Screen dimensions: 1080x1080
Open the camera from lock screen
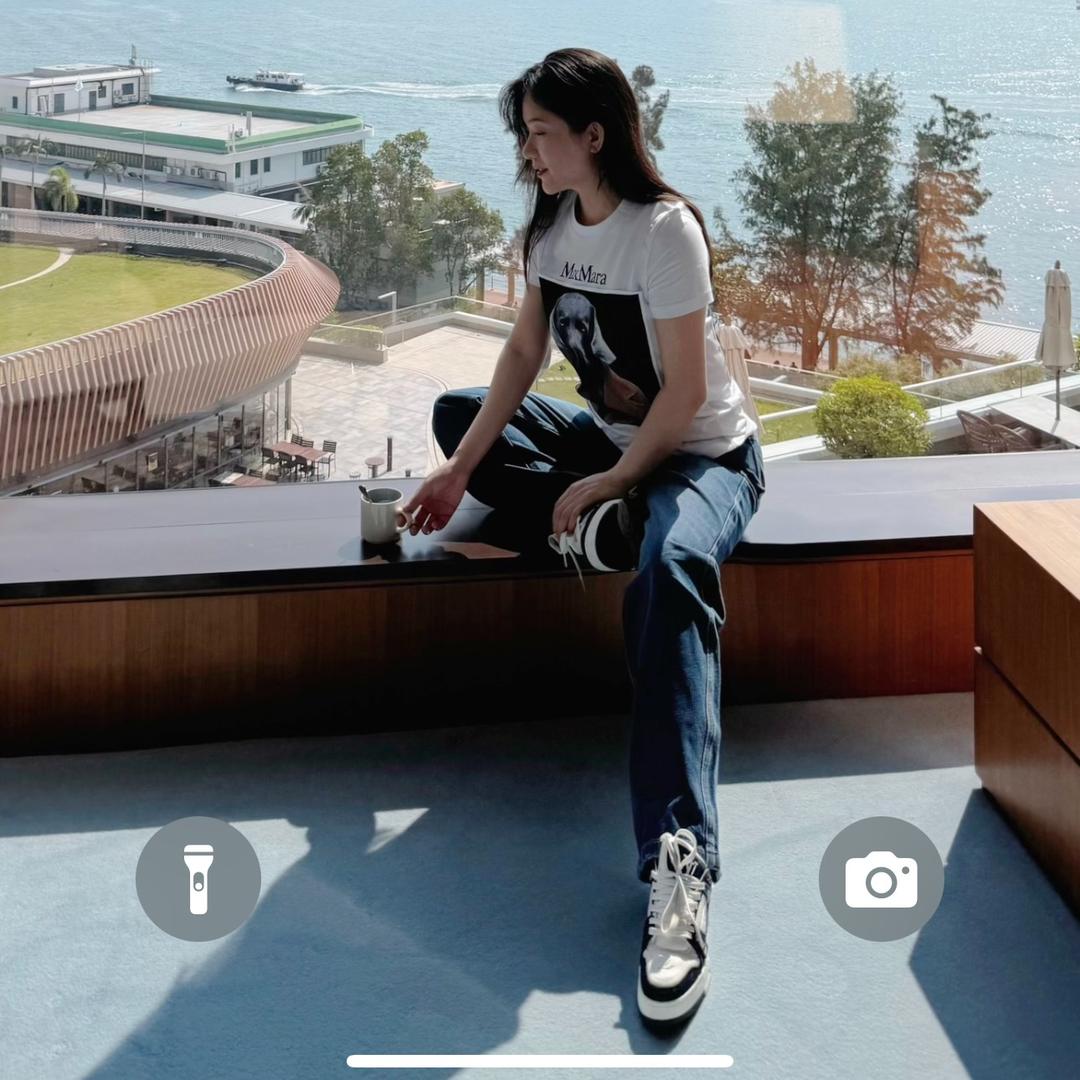point(880,879)
